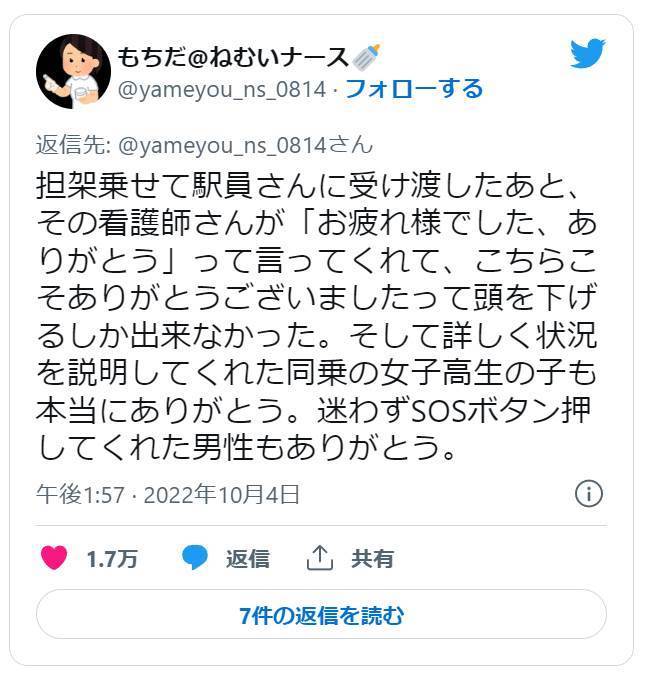
Task: Reply using the 返信 button
Action: [x=226, y=558]
